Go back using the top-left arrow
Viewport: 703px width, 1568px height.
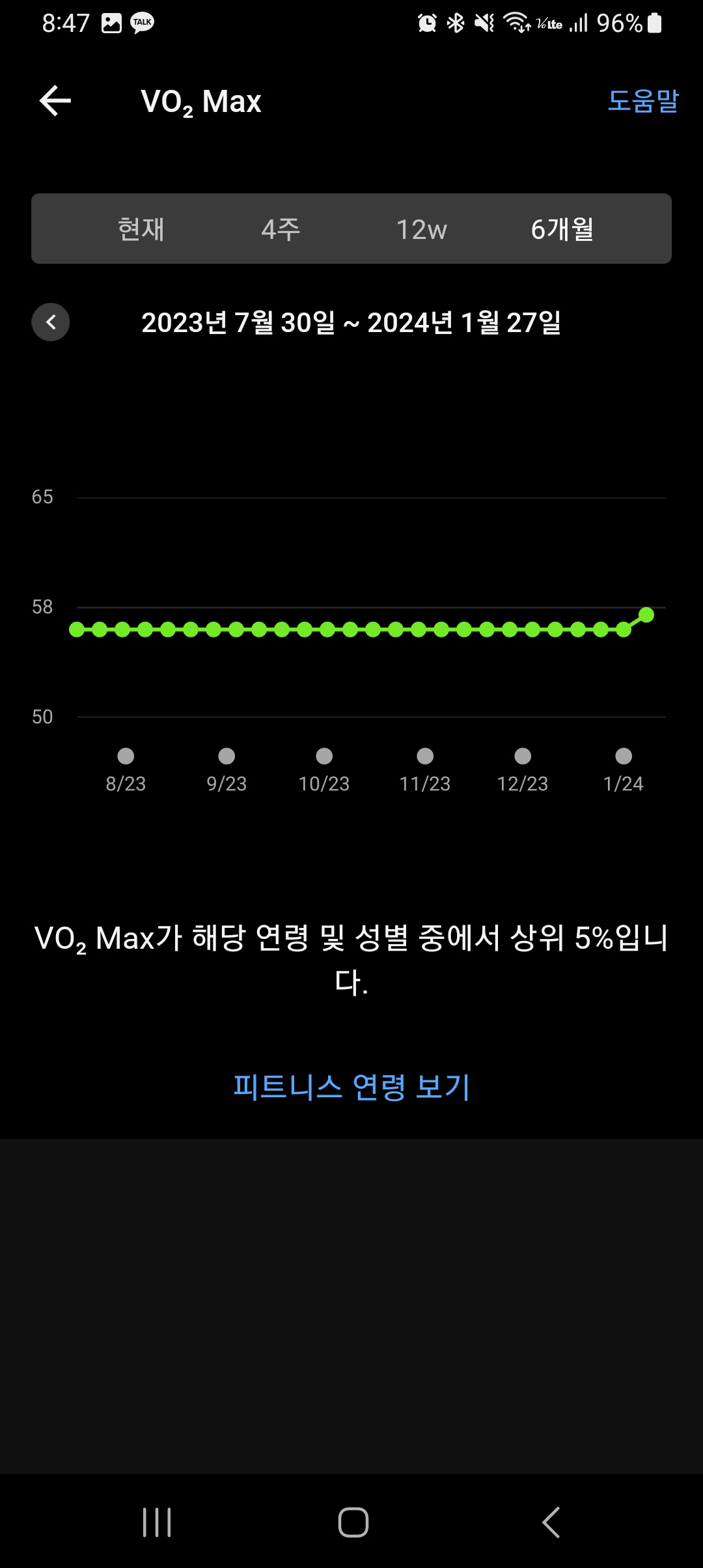[55, 101]
